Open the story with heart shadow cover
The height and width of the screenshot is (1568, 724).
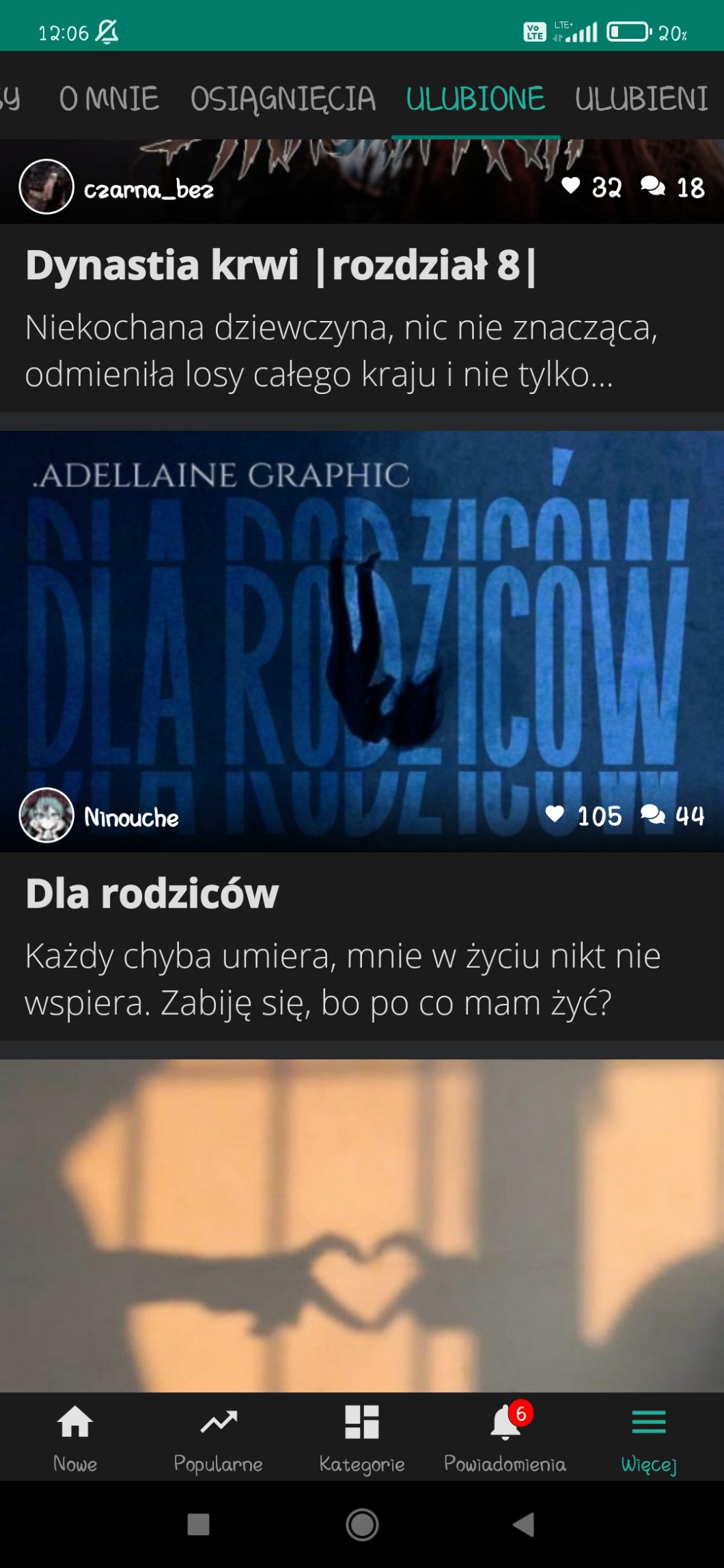[362, 1225]
